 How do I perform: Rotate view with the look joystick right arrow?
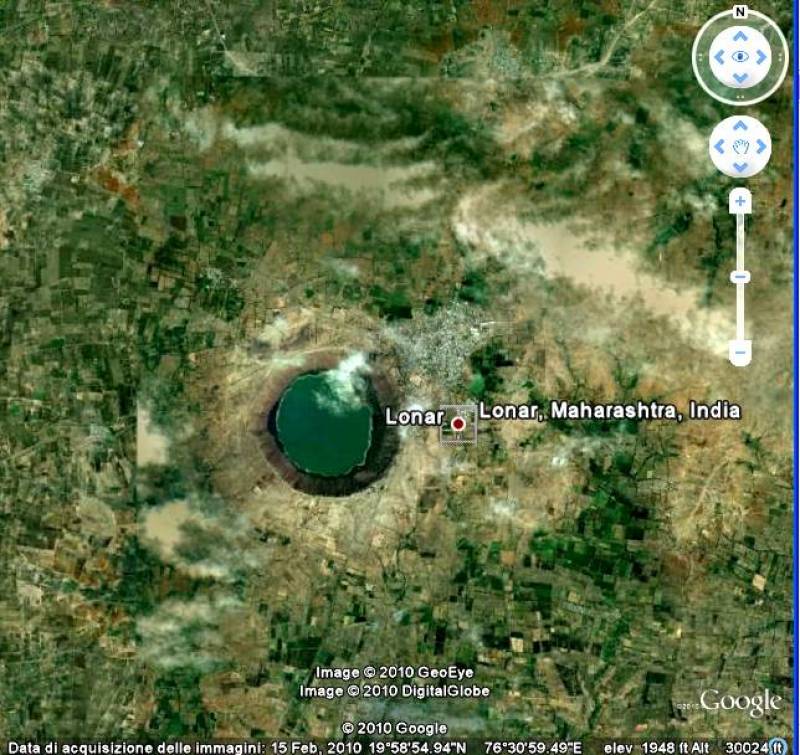tap(761, 57)
